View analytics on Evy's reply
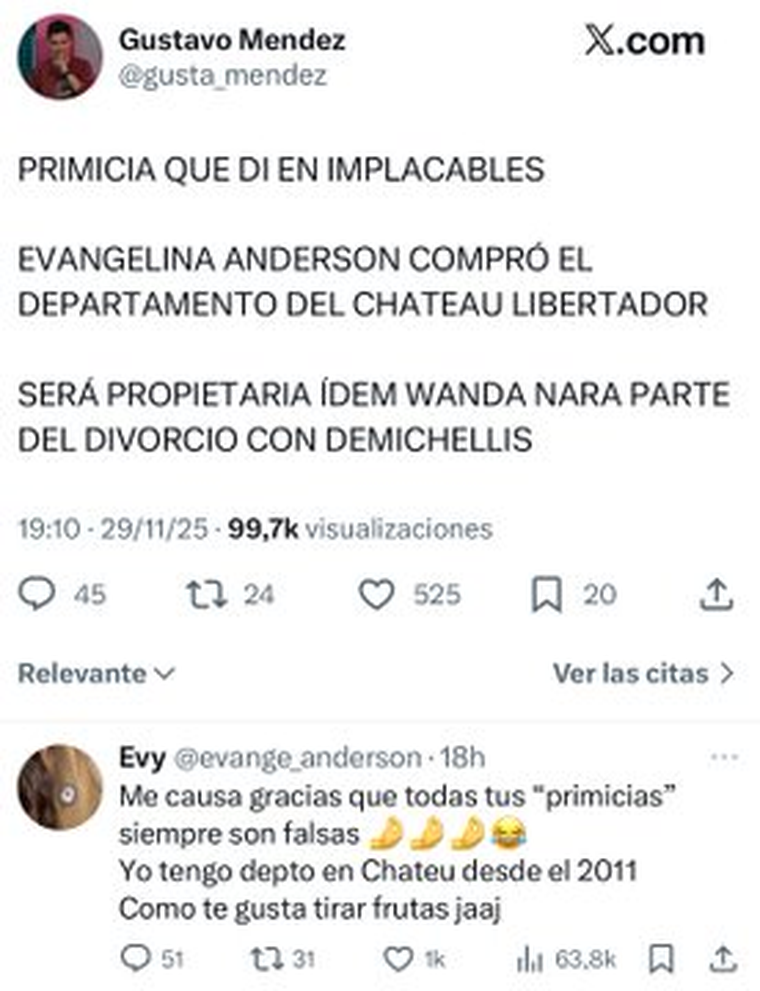The height and width of the screenshot is (991, 760). [527, 957]
